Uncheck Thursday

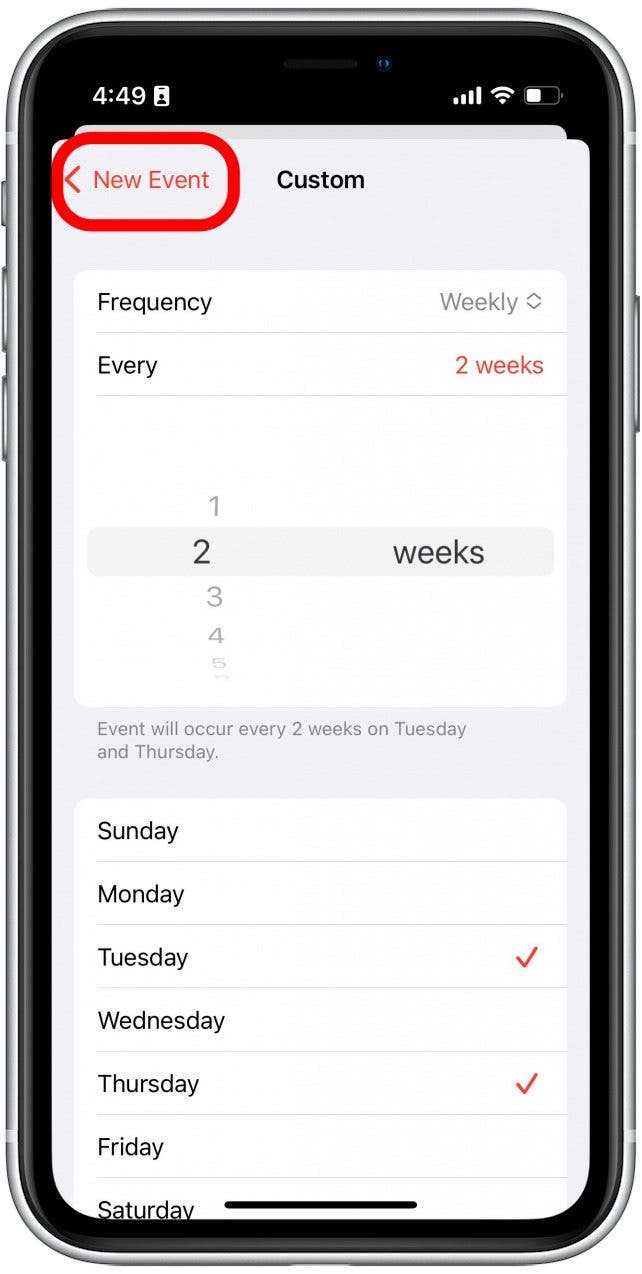point(320,1083)
